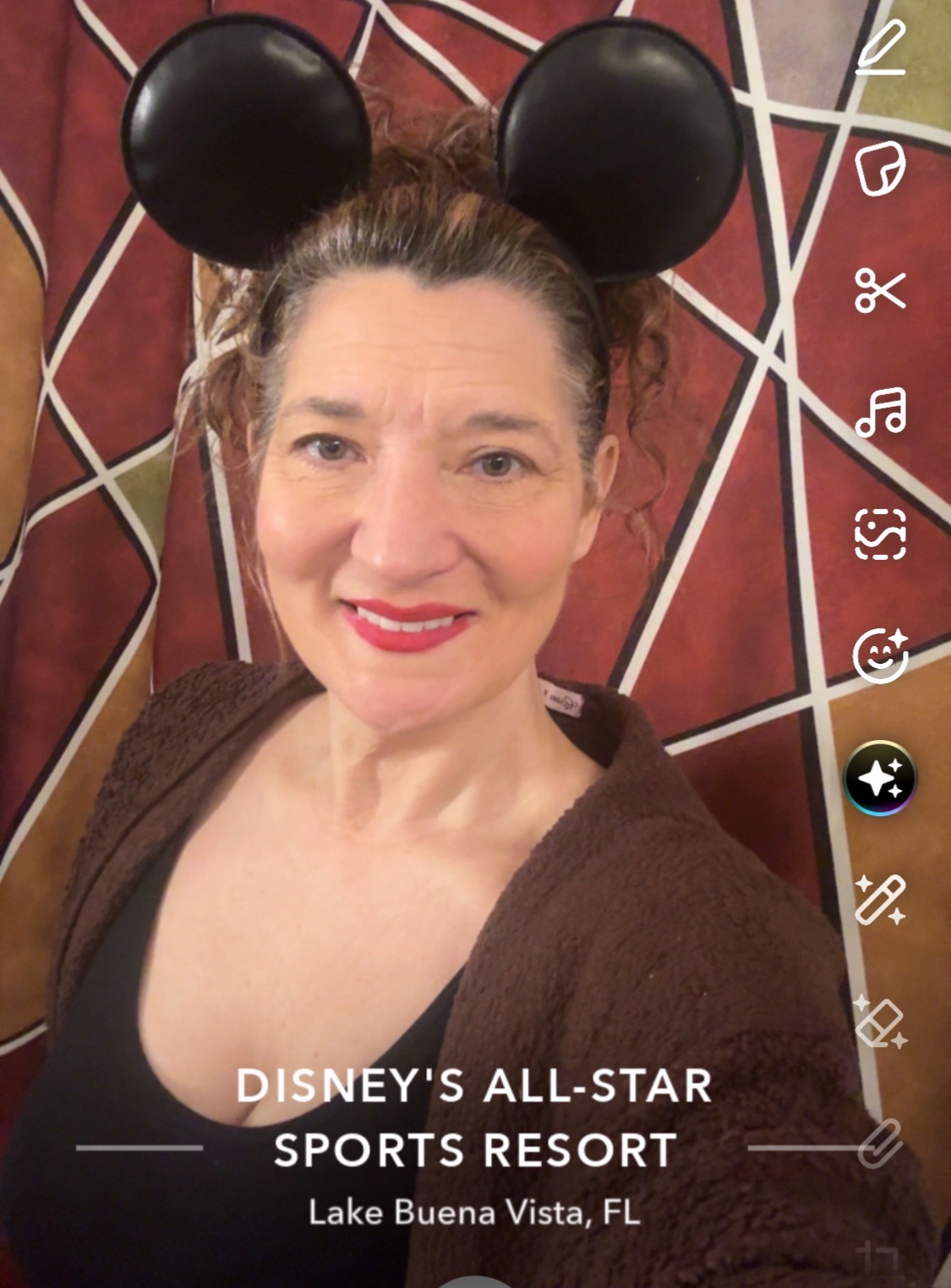Add music to this snap

[881, 413]
